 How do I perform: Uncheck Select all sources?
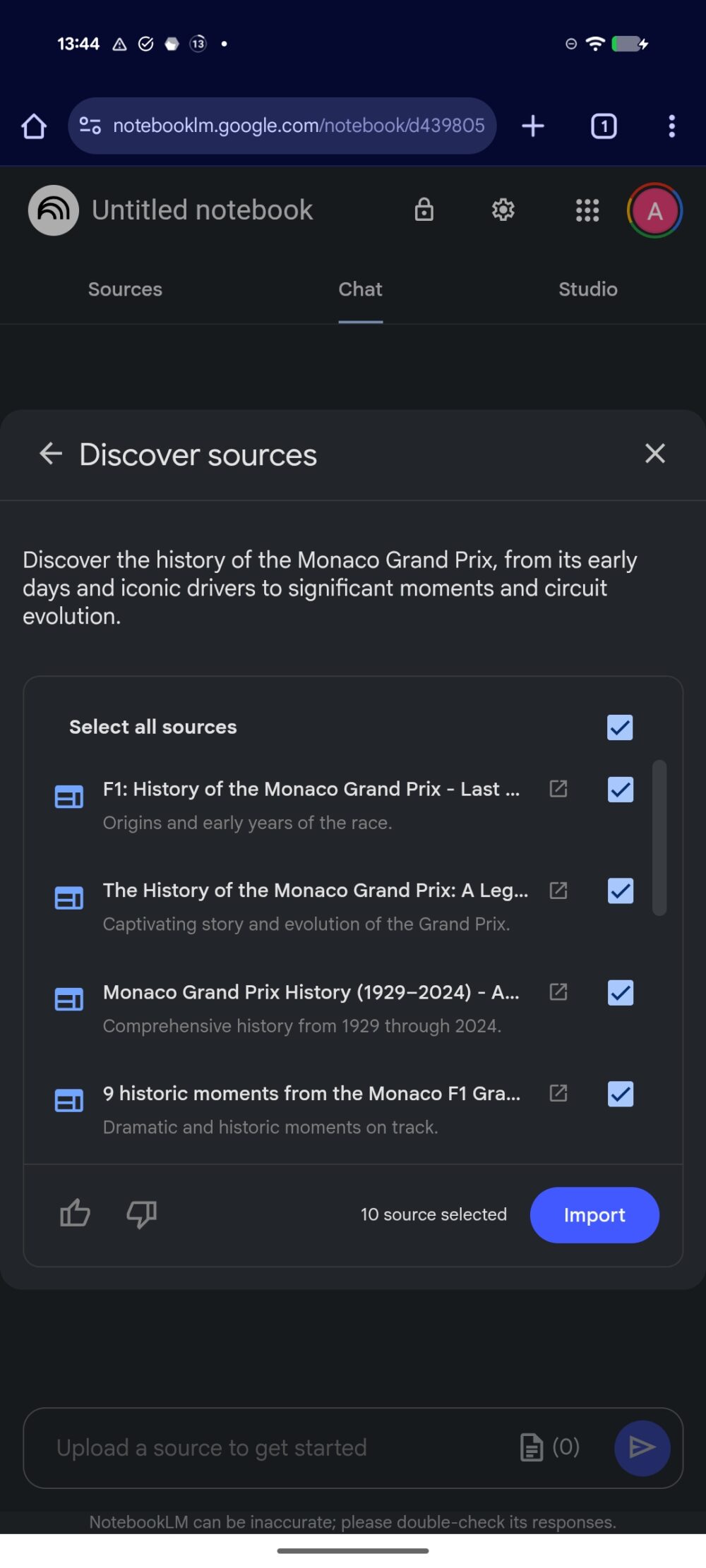(618, 728)
